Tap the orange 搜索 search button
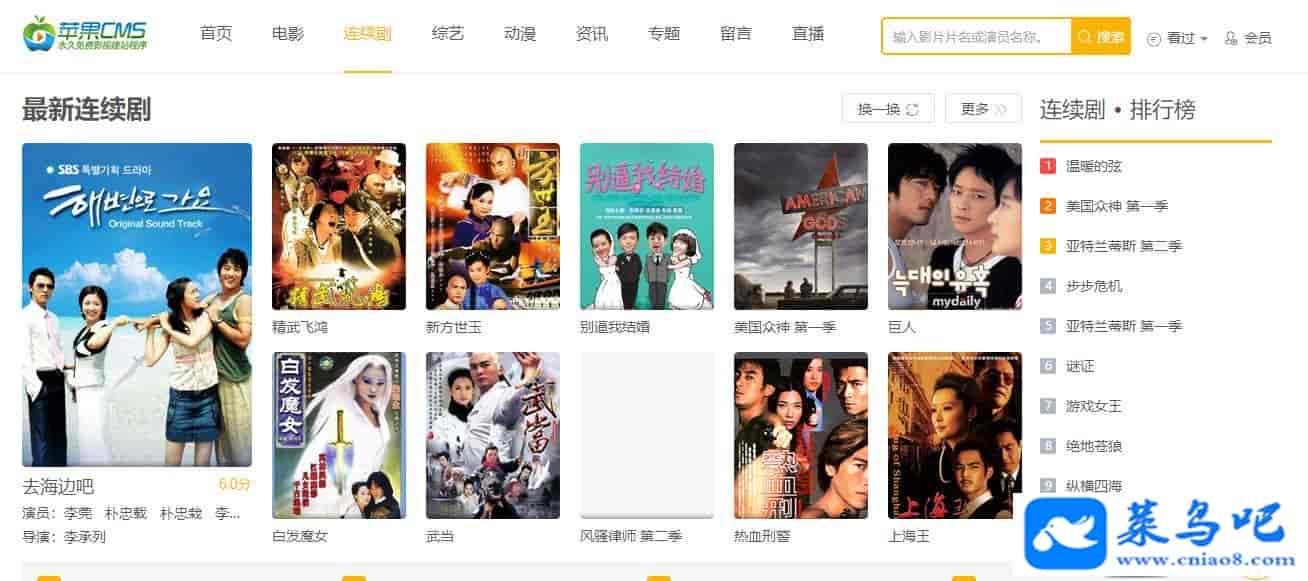The height and width of the screenshot is (581, 1308). click(1100, 37)
